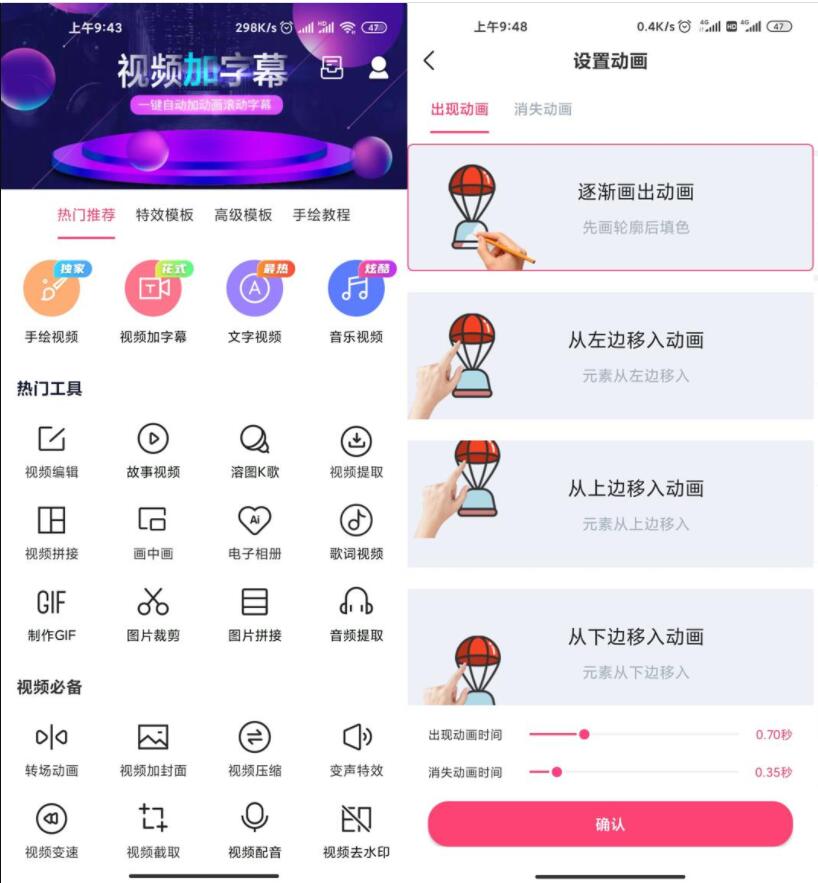818x883 pixels.
Task: Open 手绘视频 feature
Action: pos(51,301)
